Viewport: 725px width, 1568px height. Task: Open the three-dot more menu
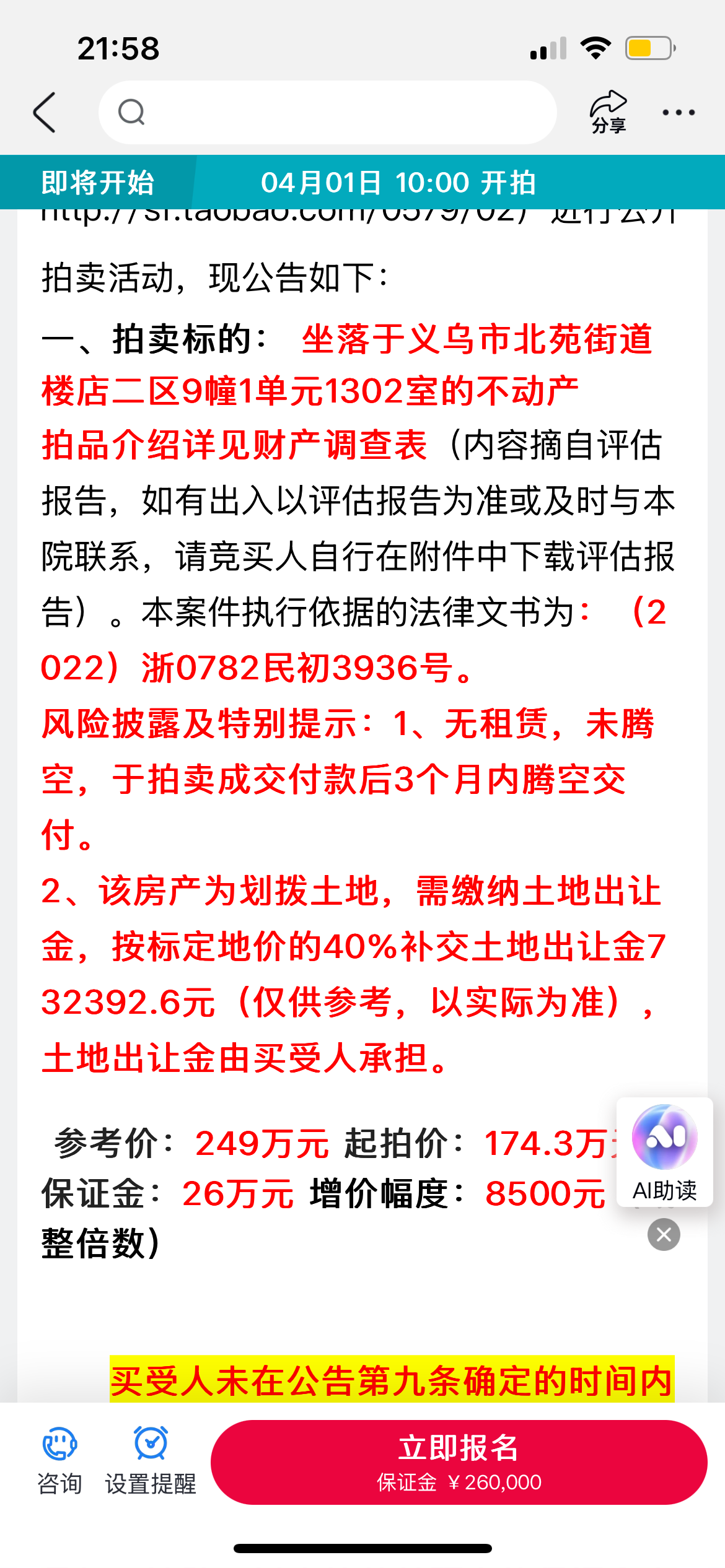679,113
